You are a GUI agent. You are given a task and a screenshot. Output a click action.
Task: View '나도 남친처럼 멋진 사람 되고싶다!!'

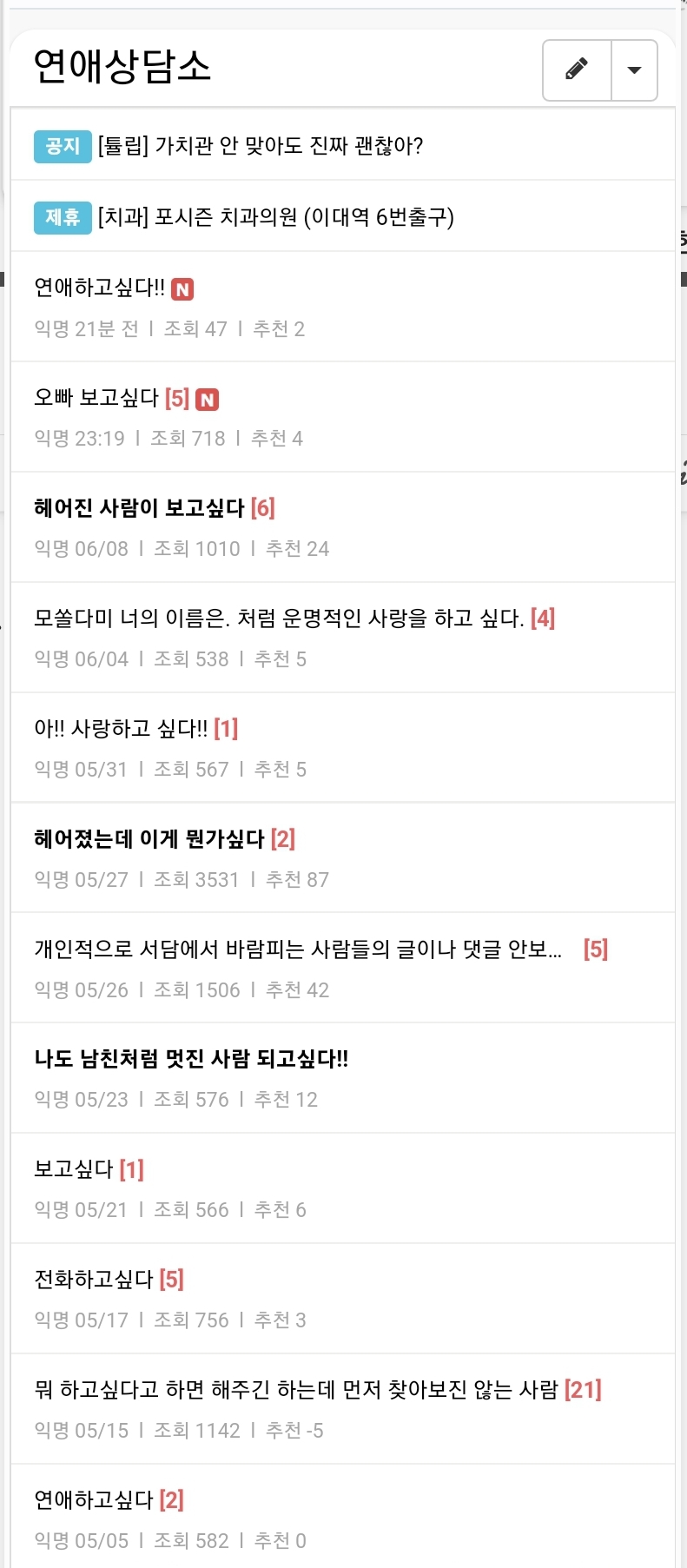(191, 1059)
